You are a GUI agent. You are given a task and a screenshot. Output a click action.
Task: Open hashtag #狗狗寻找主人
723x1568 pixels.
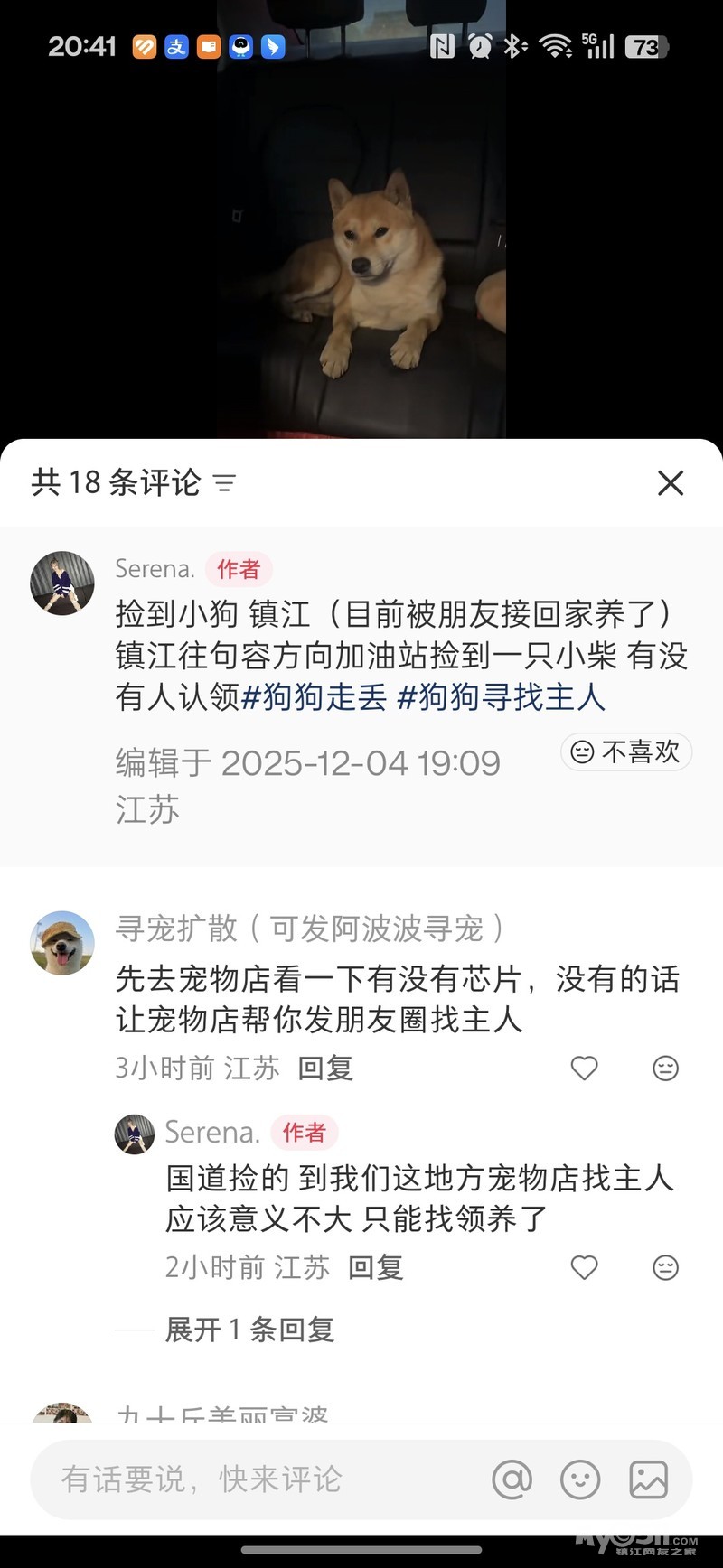[x=501, y=697]
